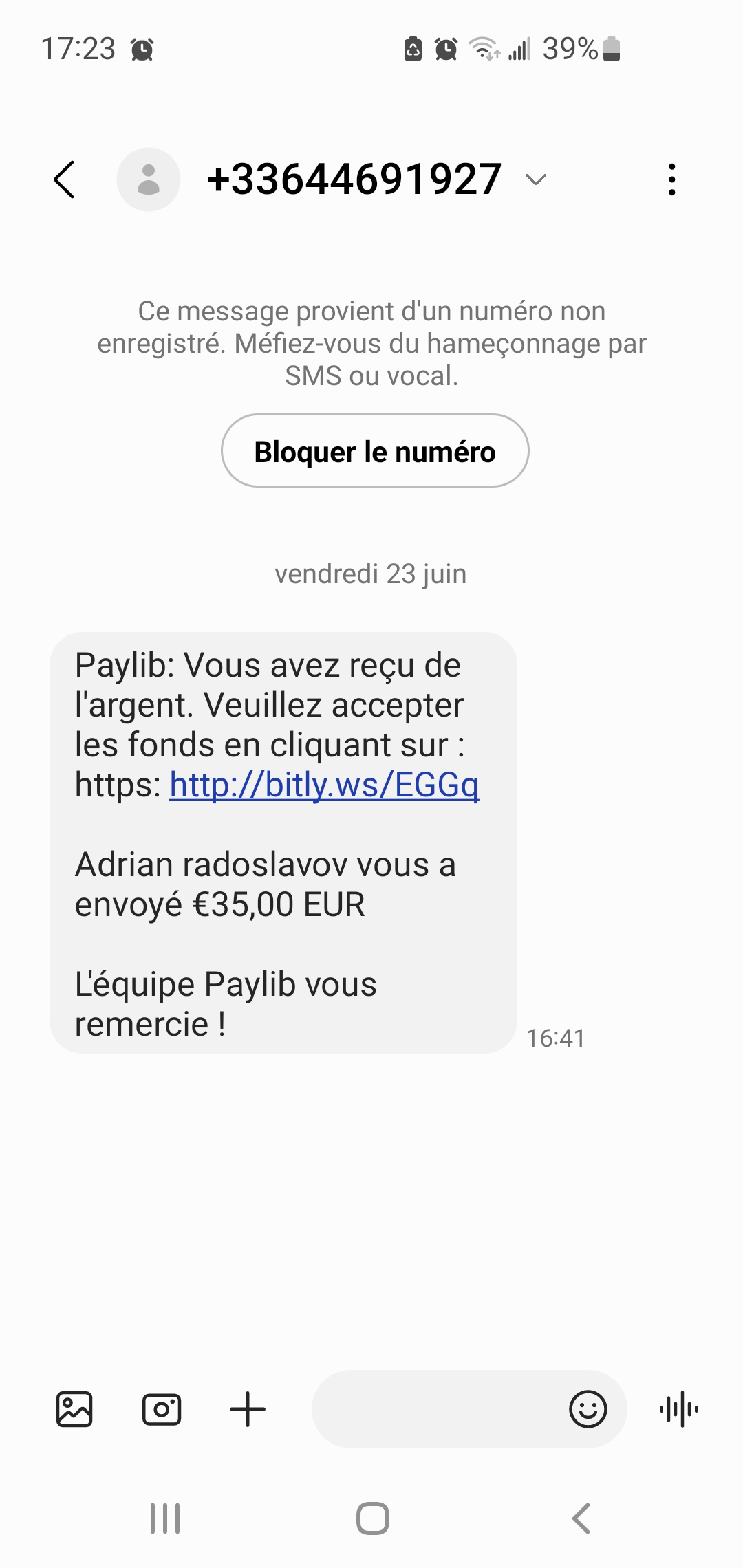Open the camera to take a photo
Viewport: 743px width, 1568px height.
(x=162, y=1409)
